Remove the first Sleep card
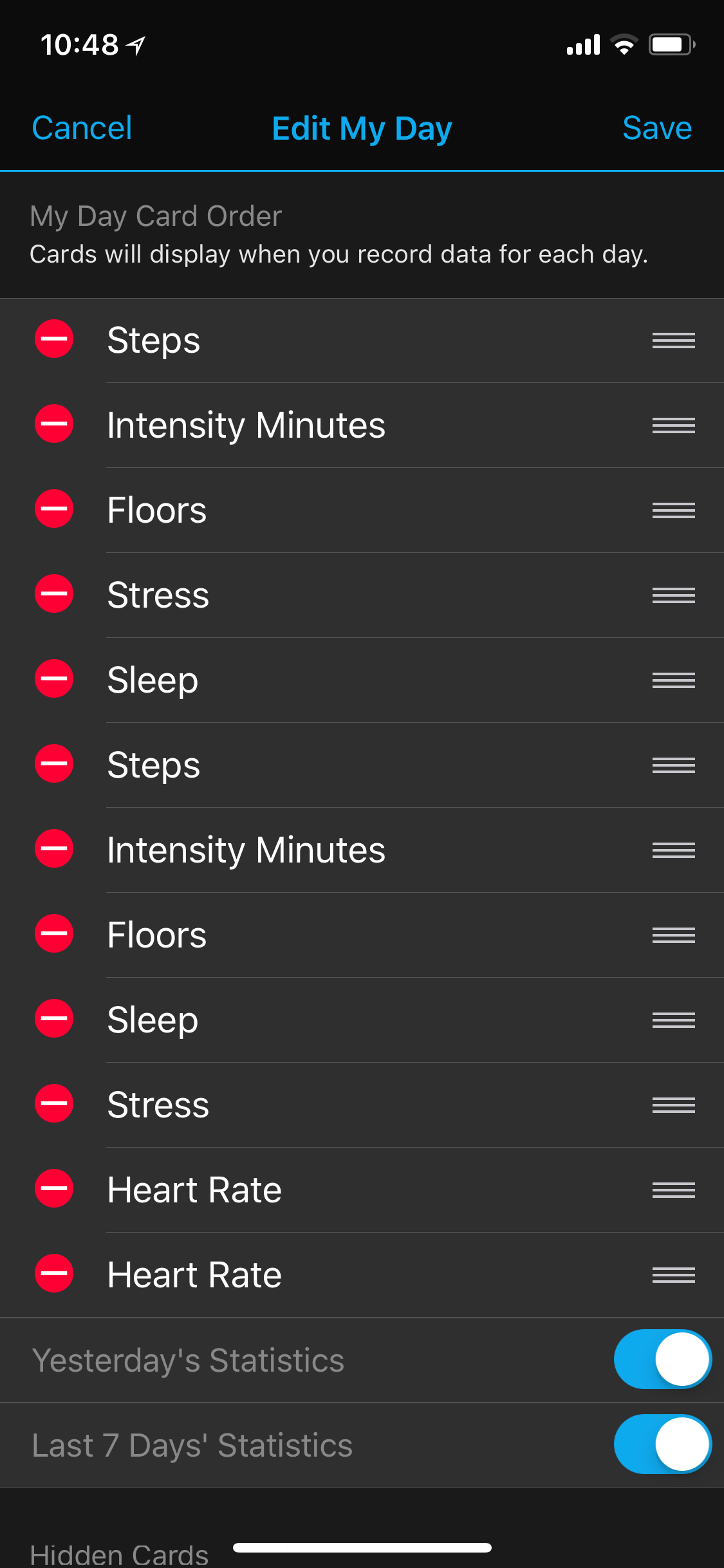This screenshot has height=1568, width=724. point(54,678)
